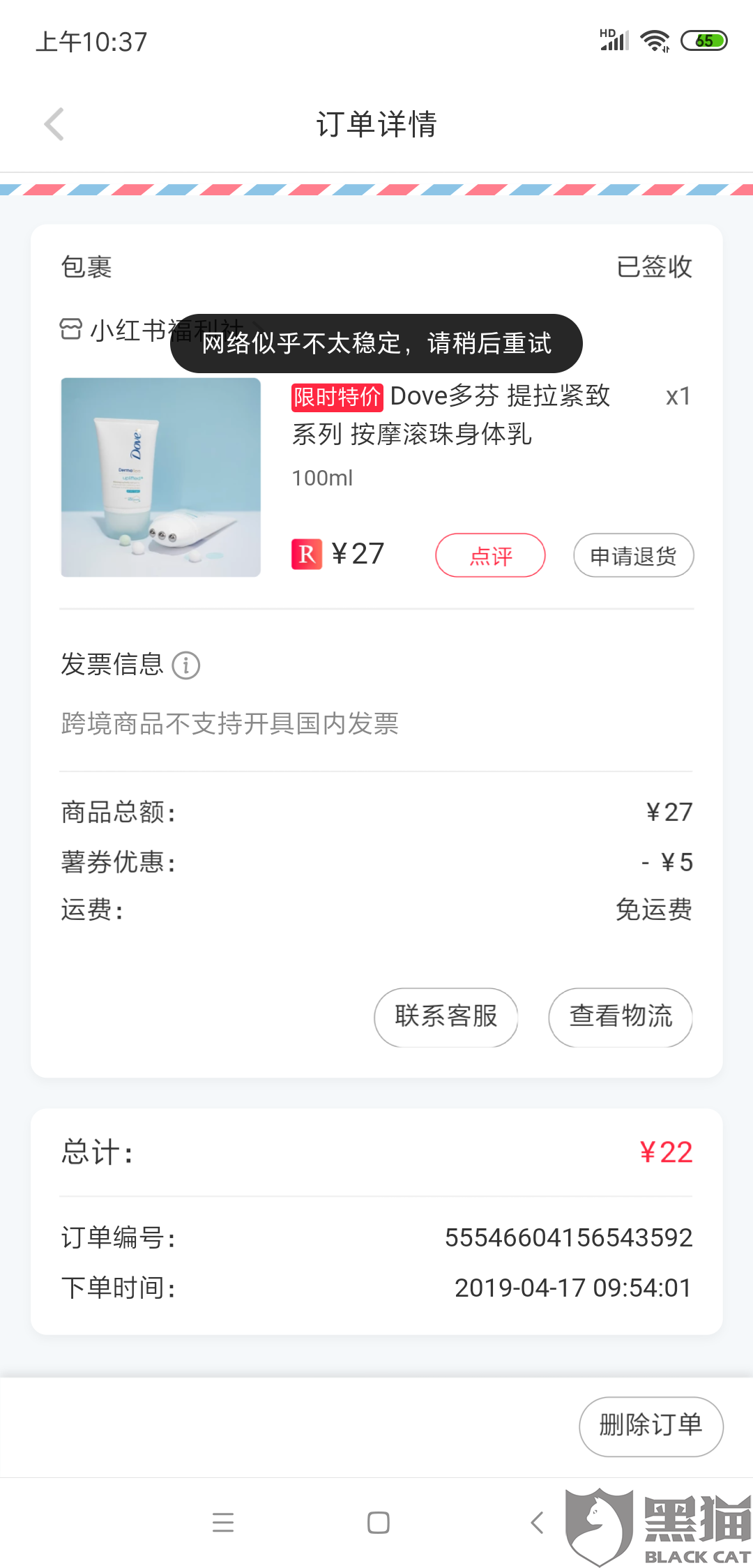Tap 点评 to review the product

click(x=490, y=555)
